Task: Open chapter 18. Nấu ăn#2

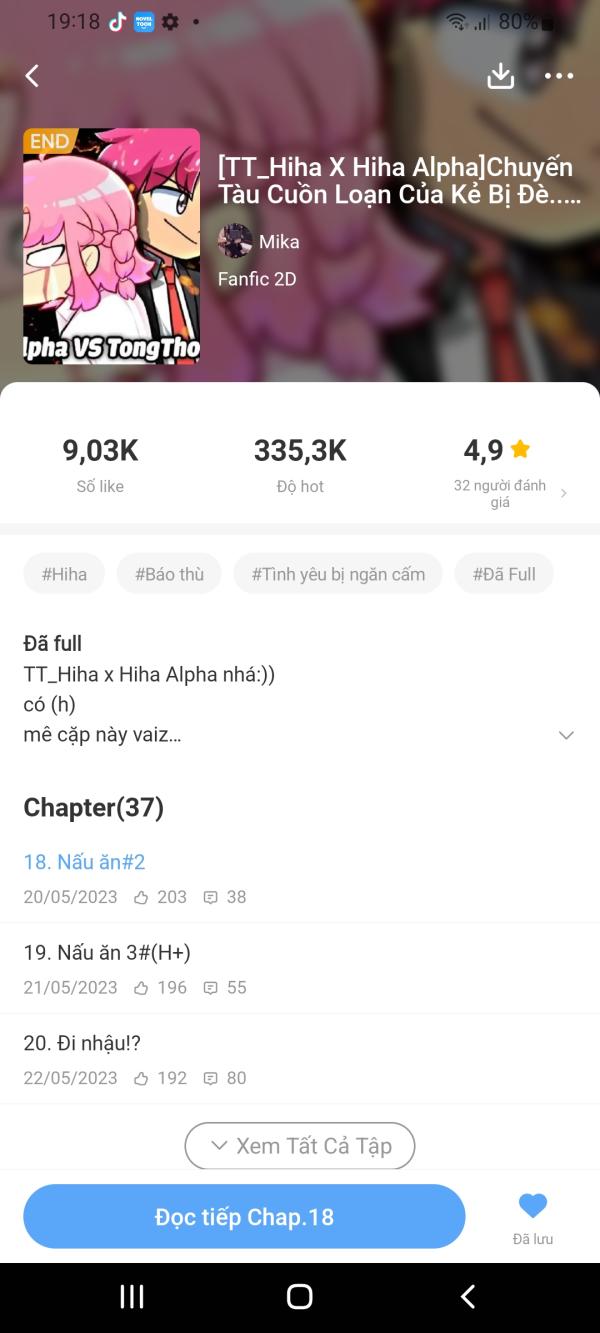Action: point(85,862)
